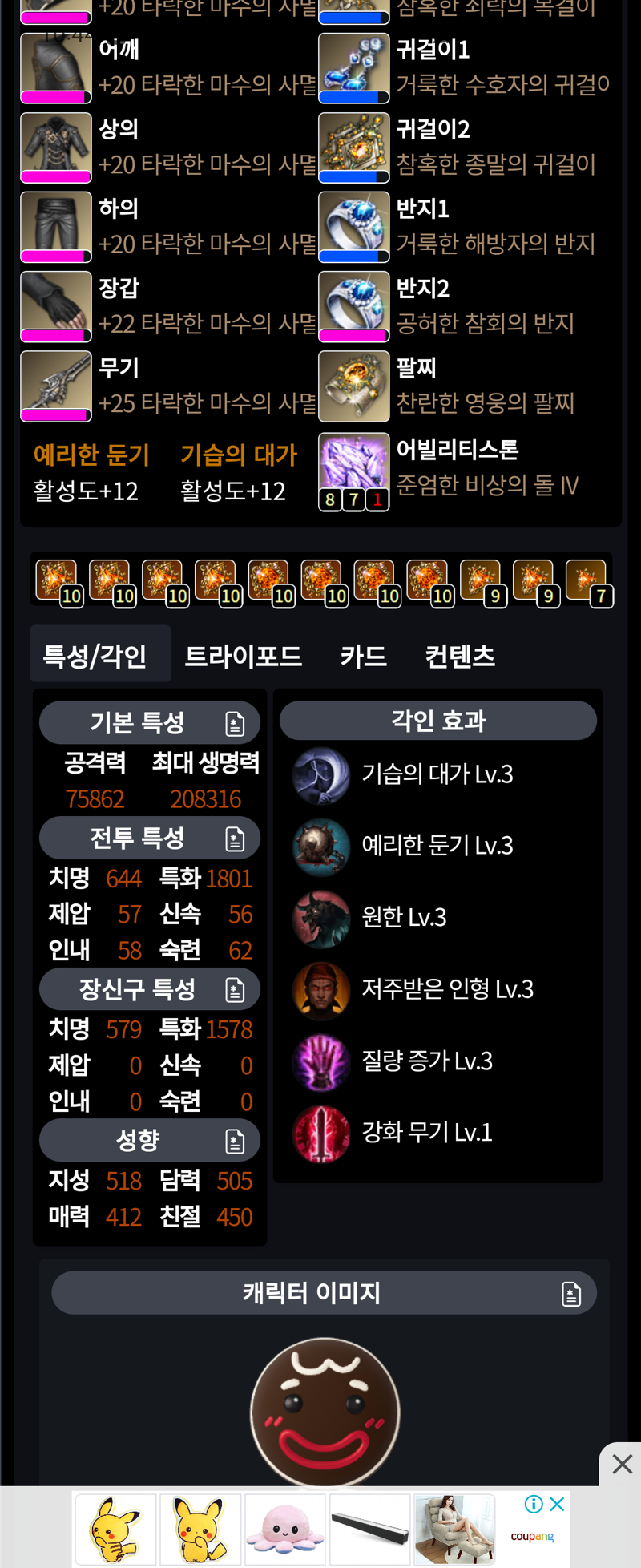Viewport: 641px width, 1568px height.
Task: Open the 카드 tab
Action: 363,657
